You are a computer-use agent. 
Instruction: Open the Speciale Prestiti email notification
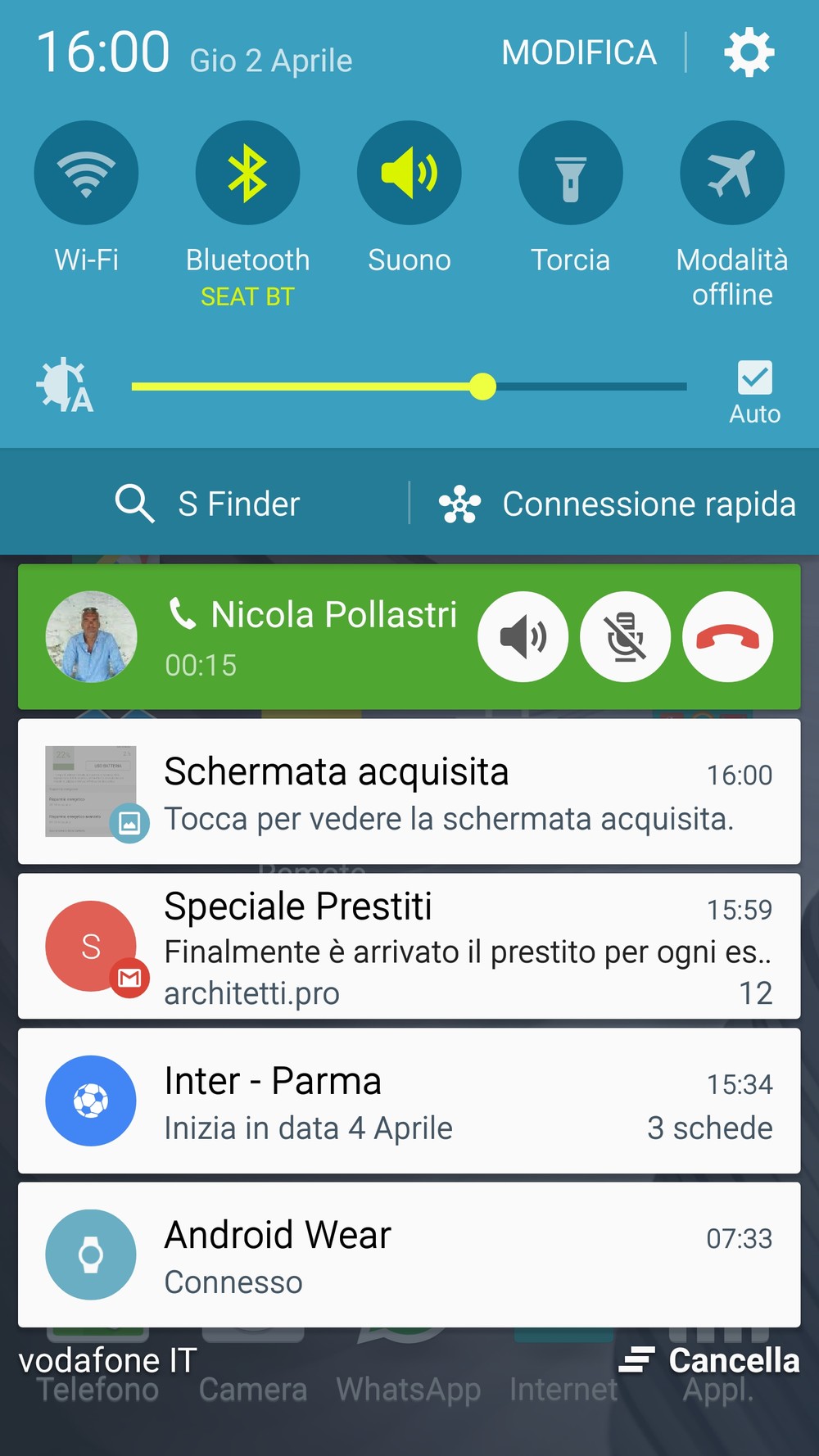(x=409, y=946)
